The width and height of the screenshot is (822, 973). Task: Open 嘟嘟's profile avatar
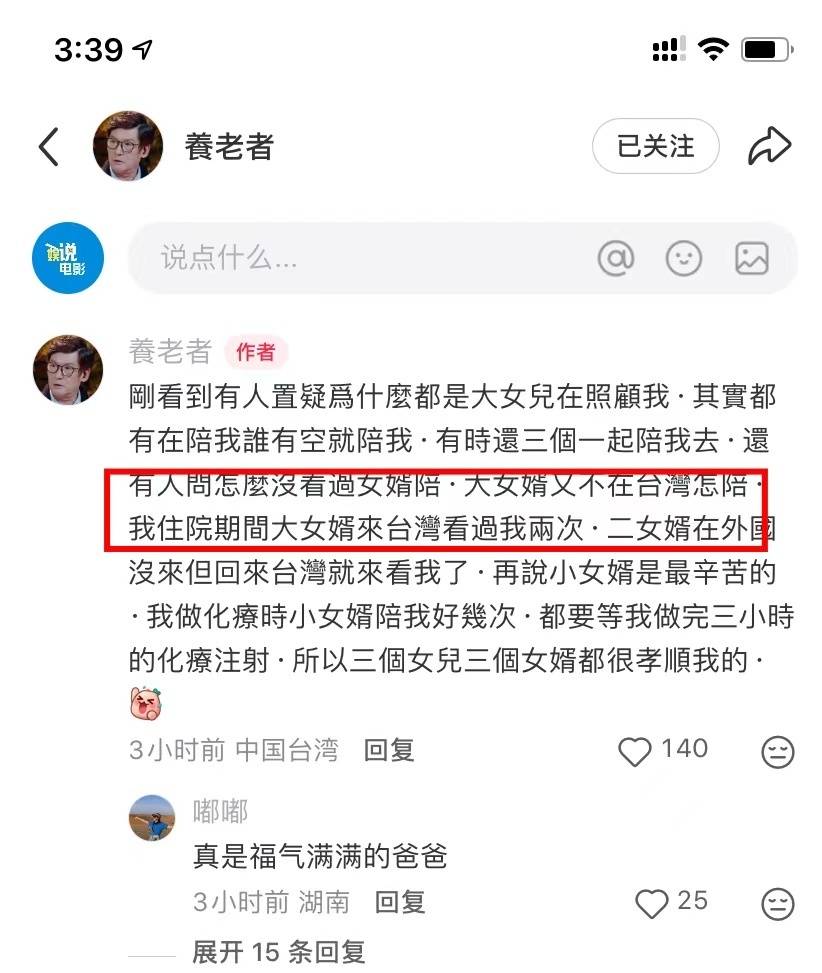pyautogui.click(x=152, y=818)
